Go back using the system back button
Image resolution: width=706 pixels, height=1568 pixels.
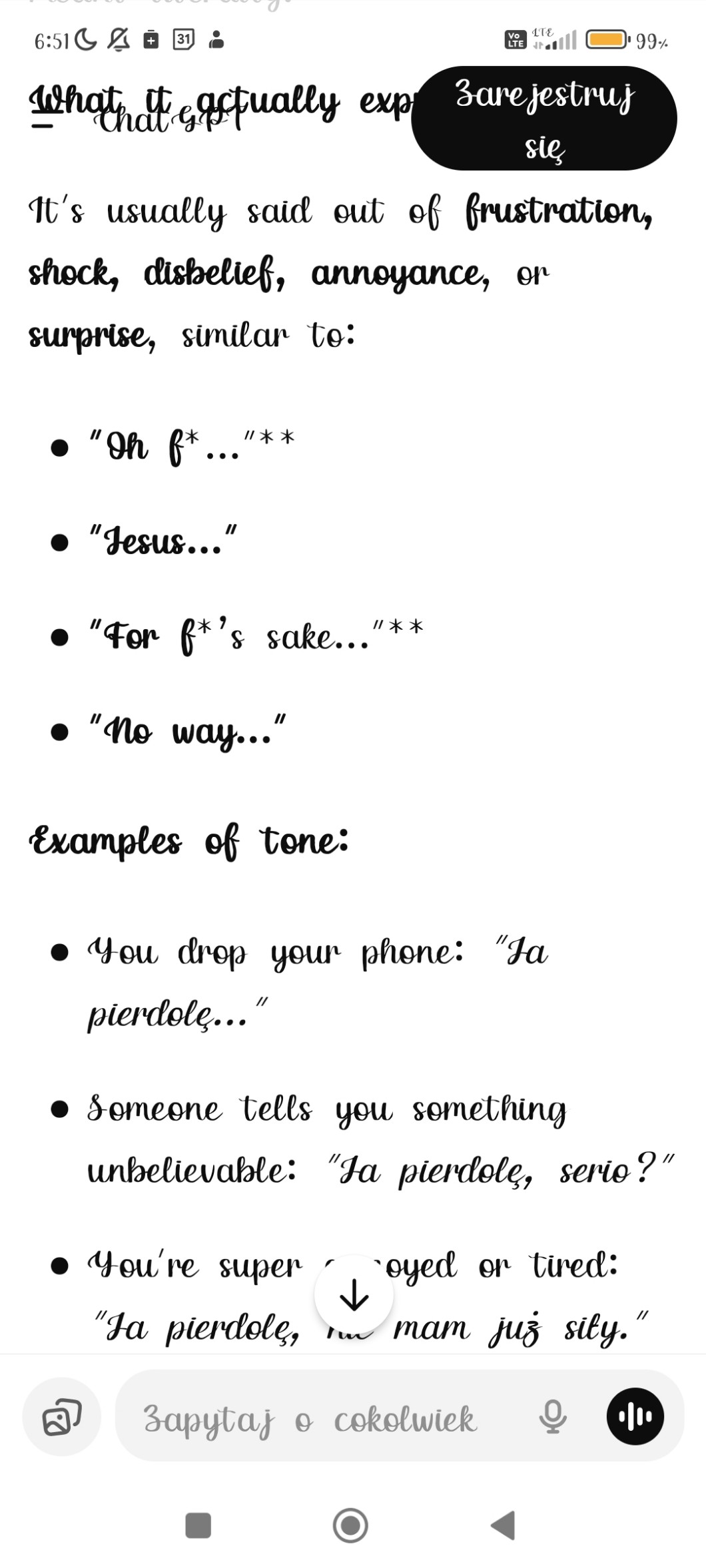pos(504,1525)
